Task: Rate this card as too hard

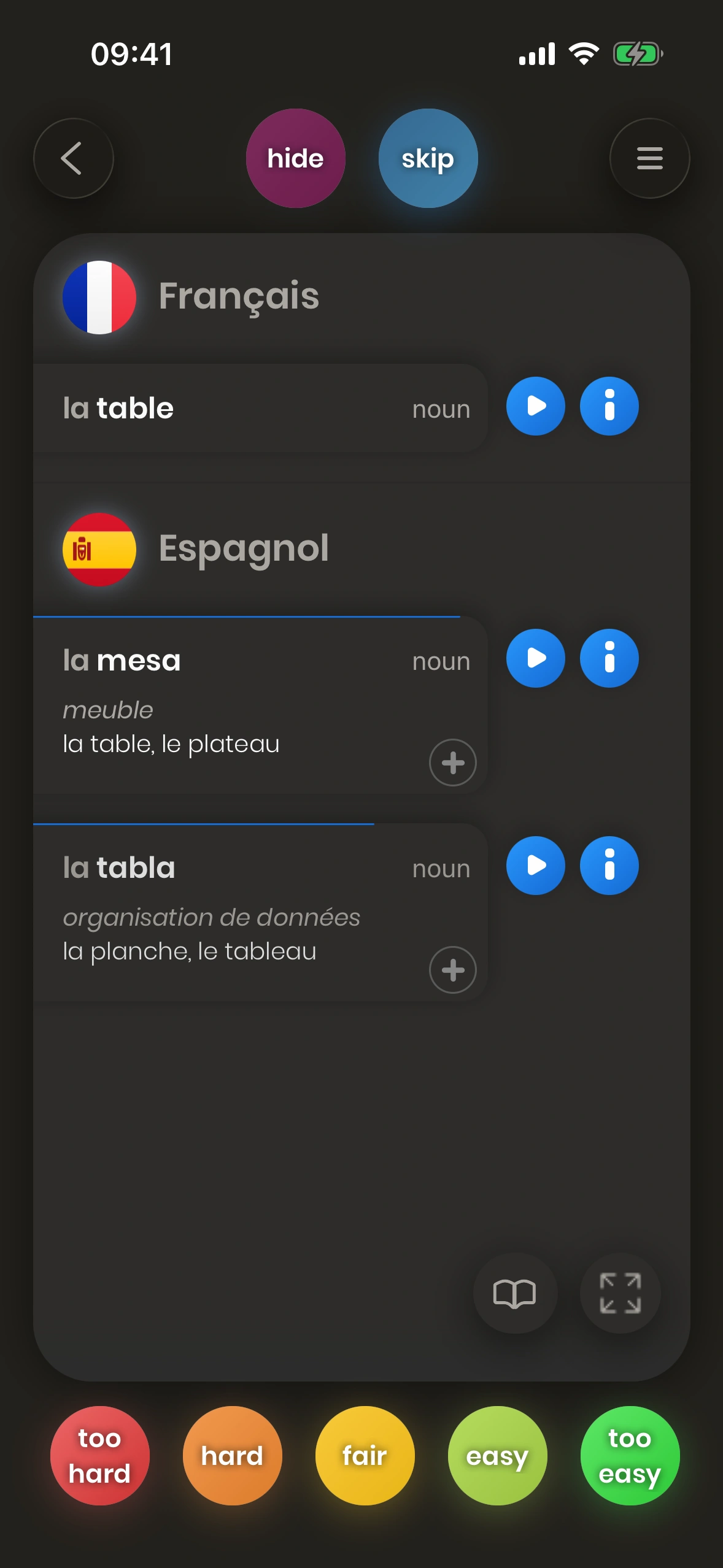Action: [99, 1455]
